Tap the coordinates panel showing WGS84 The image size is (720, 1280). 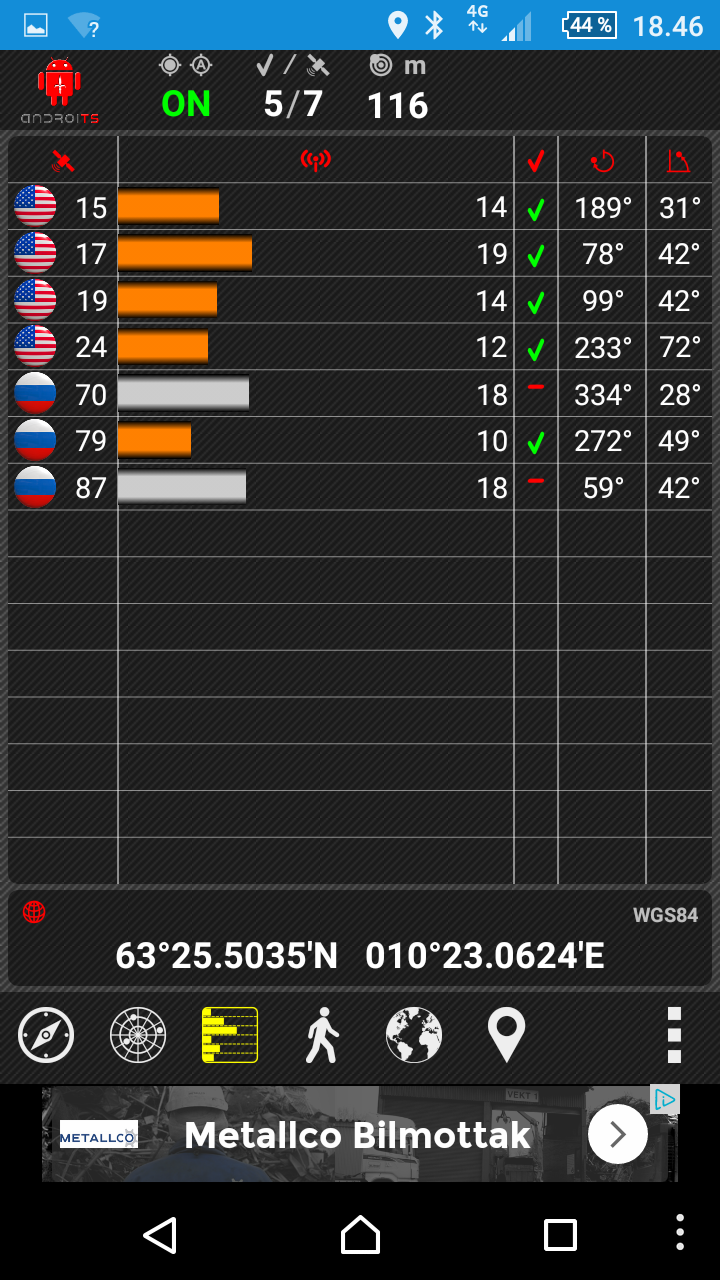tap(360, 939)
